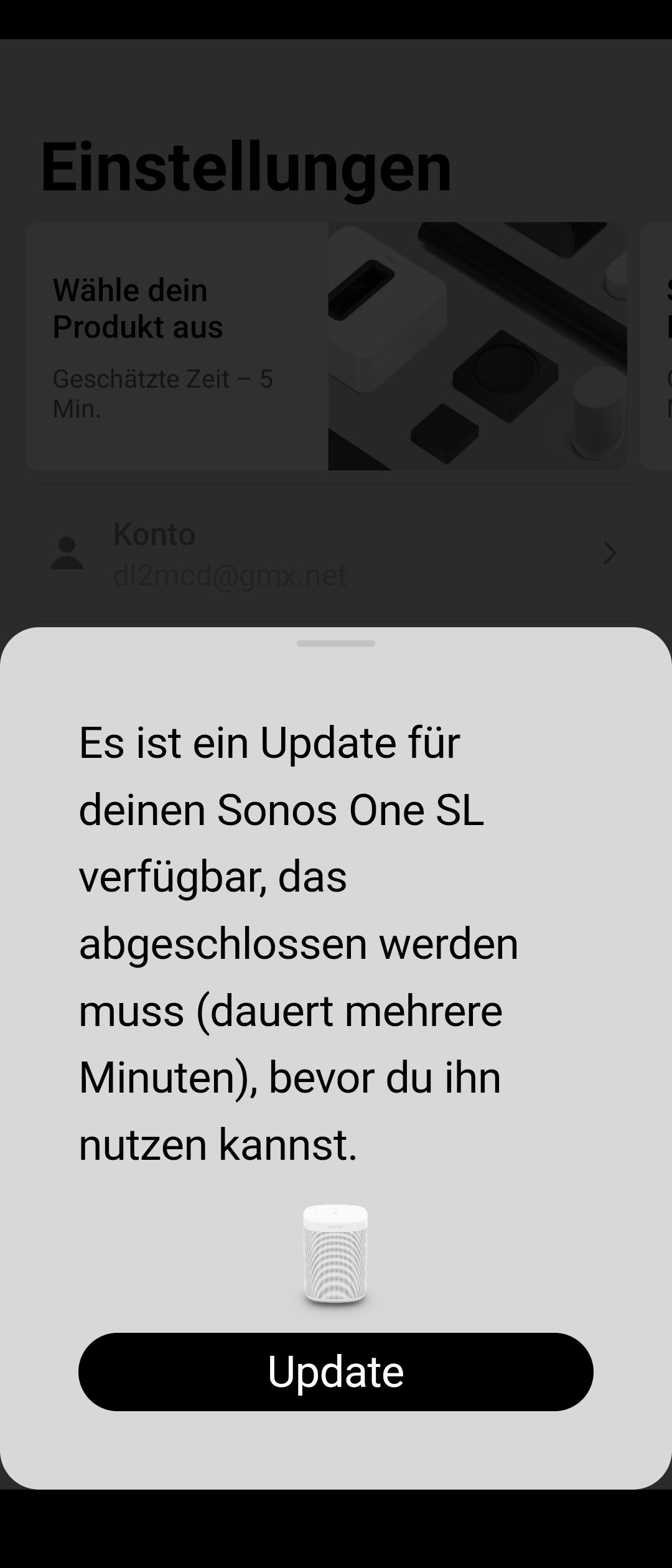Start the Sonos One SL update
Viewport: 672px width, 1568px height.
(x=335, y=1371)
